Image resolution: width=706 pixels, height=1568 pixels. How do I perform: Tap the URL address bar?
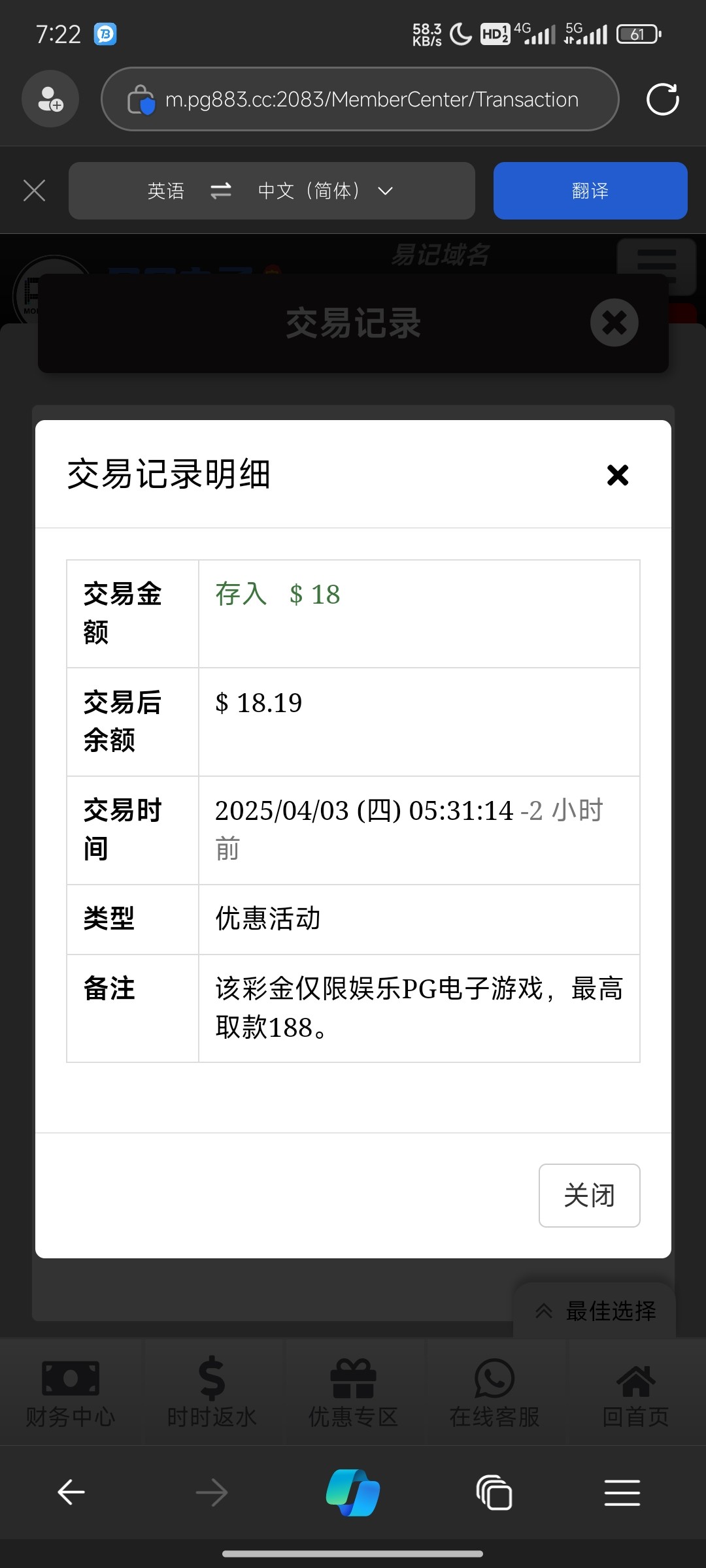(x=360, y=99)
